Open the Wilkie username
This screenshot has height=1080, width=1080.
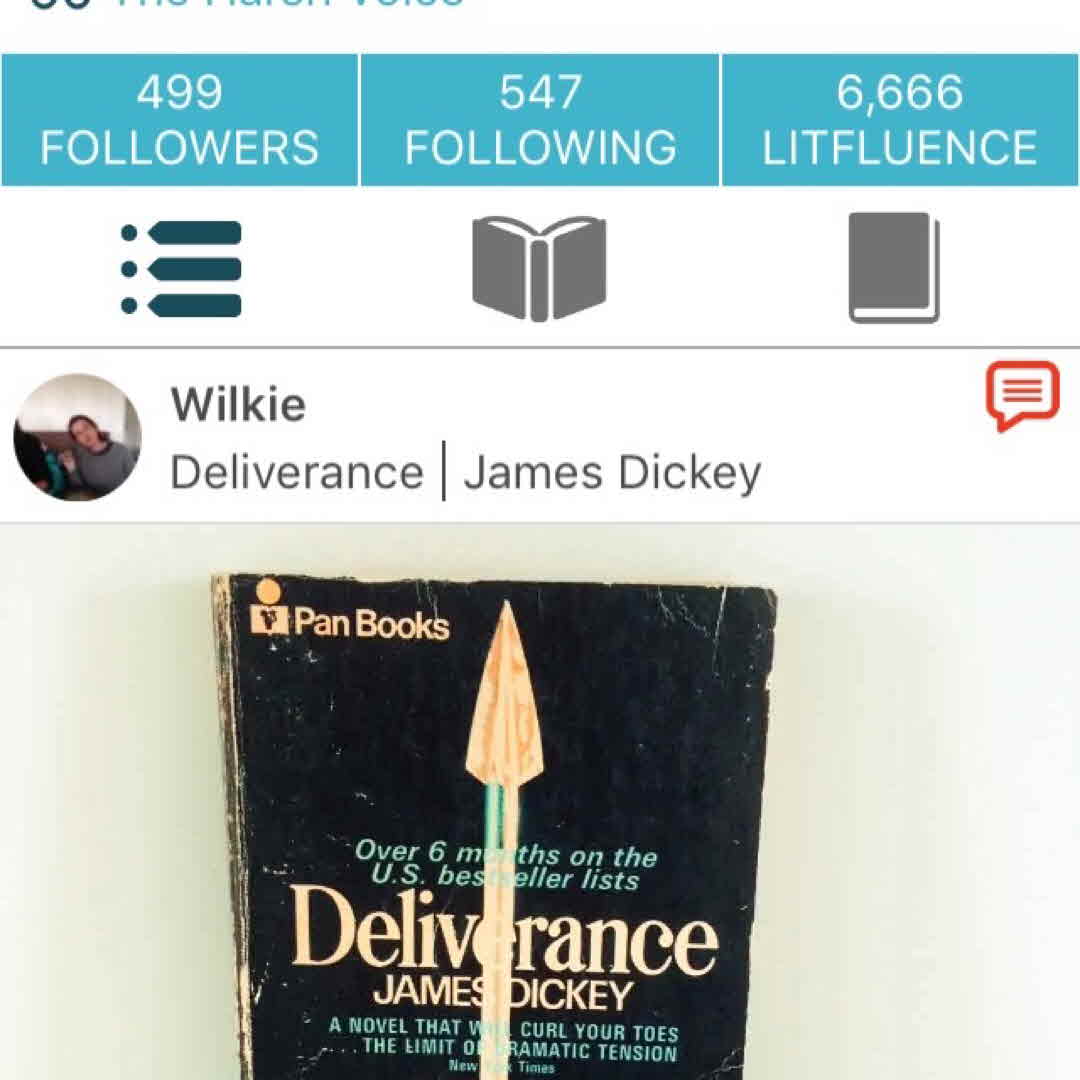(x=238, y=405)
